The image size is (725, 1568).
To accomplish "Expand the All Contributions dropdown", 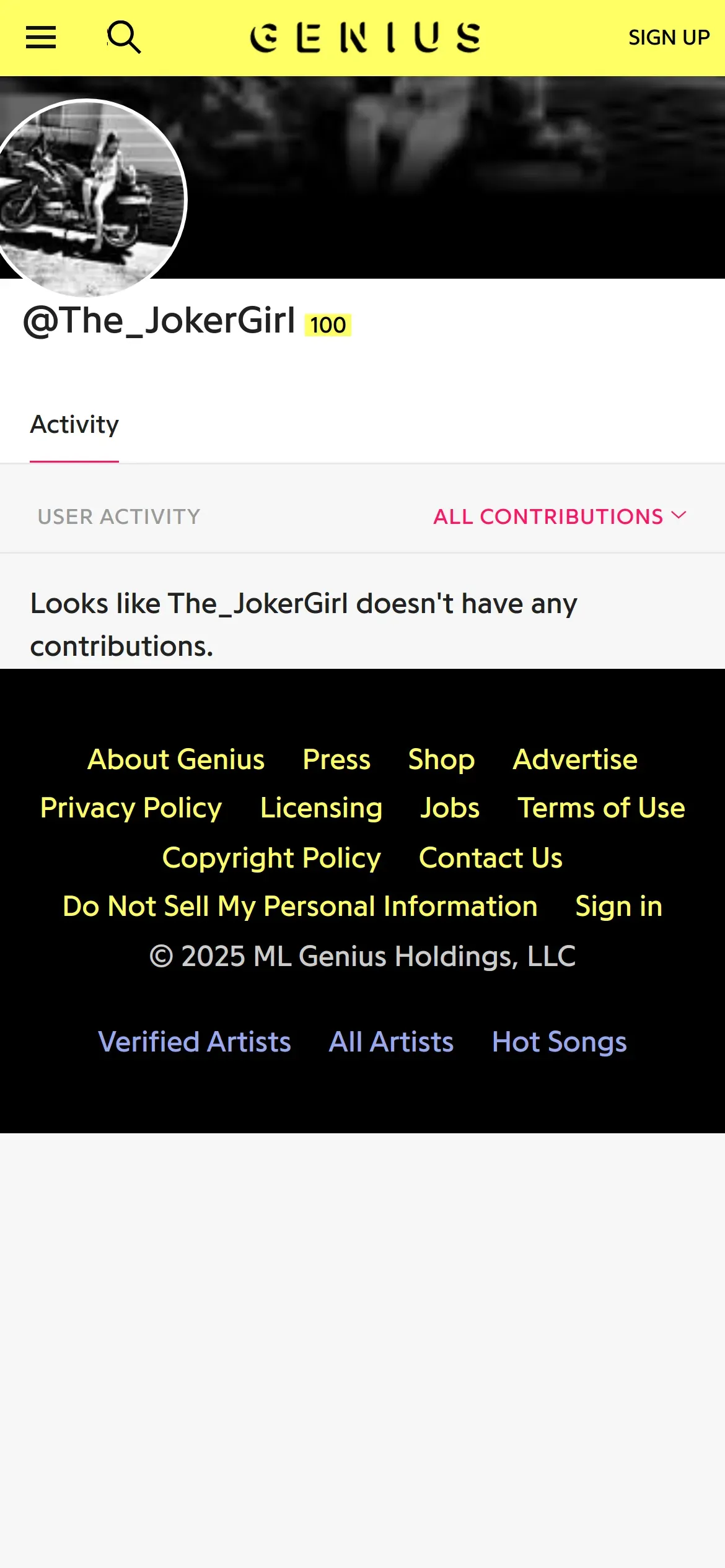I will pyautogui.click(x=560, y=516).
